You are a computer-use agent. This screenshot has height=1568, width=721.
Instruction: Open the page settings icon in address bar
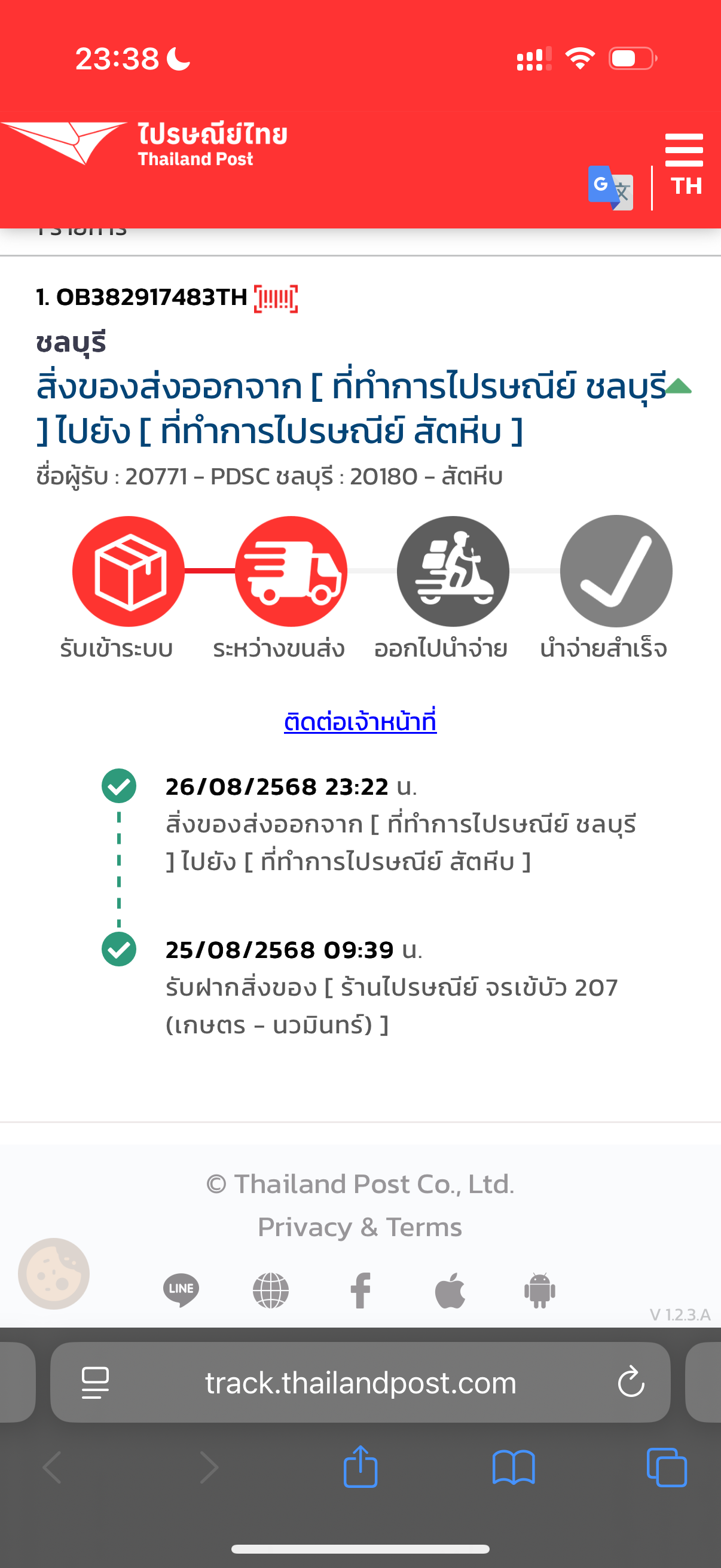tap(96, 1383)
